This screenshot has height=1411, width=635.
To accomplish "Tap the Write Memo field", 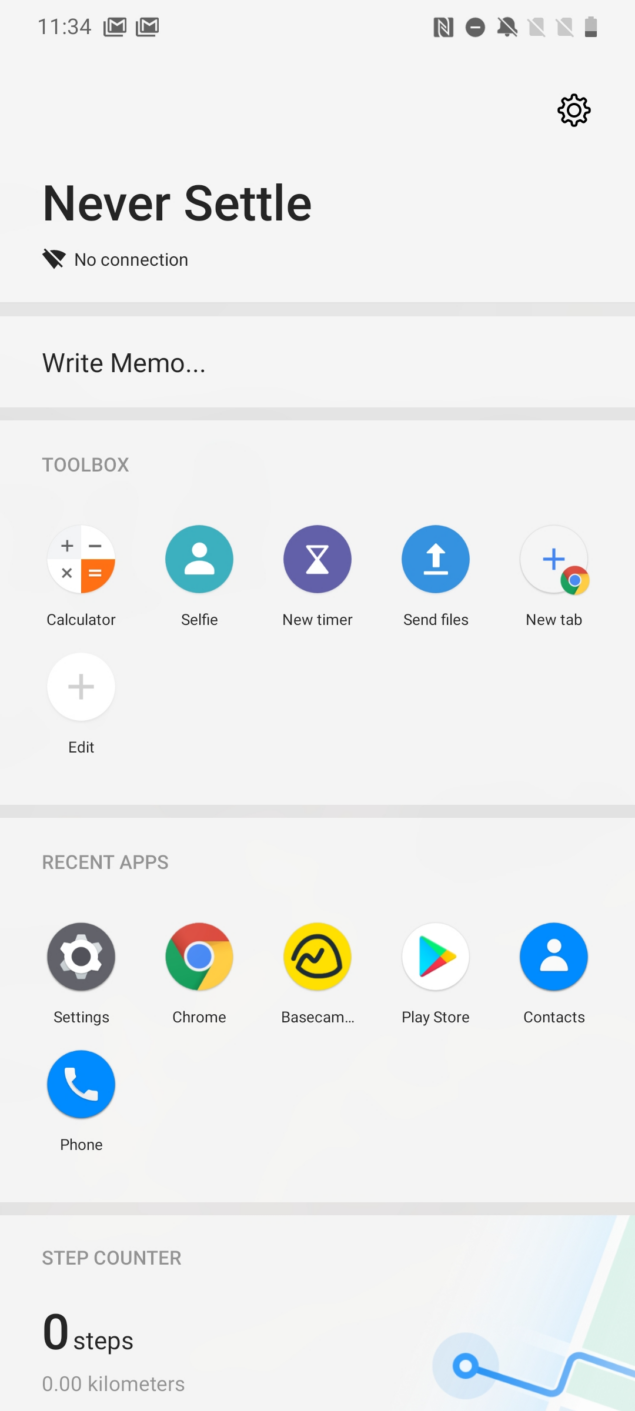I will [317, 363].
